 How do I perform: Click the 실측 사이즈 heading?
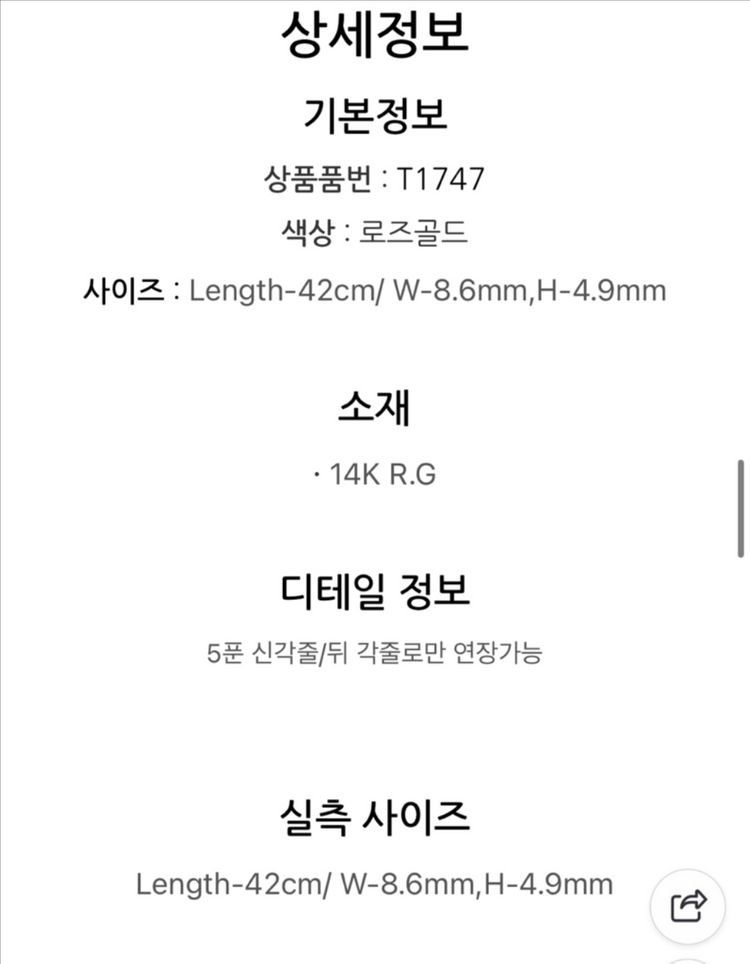[x=375, y=816]
